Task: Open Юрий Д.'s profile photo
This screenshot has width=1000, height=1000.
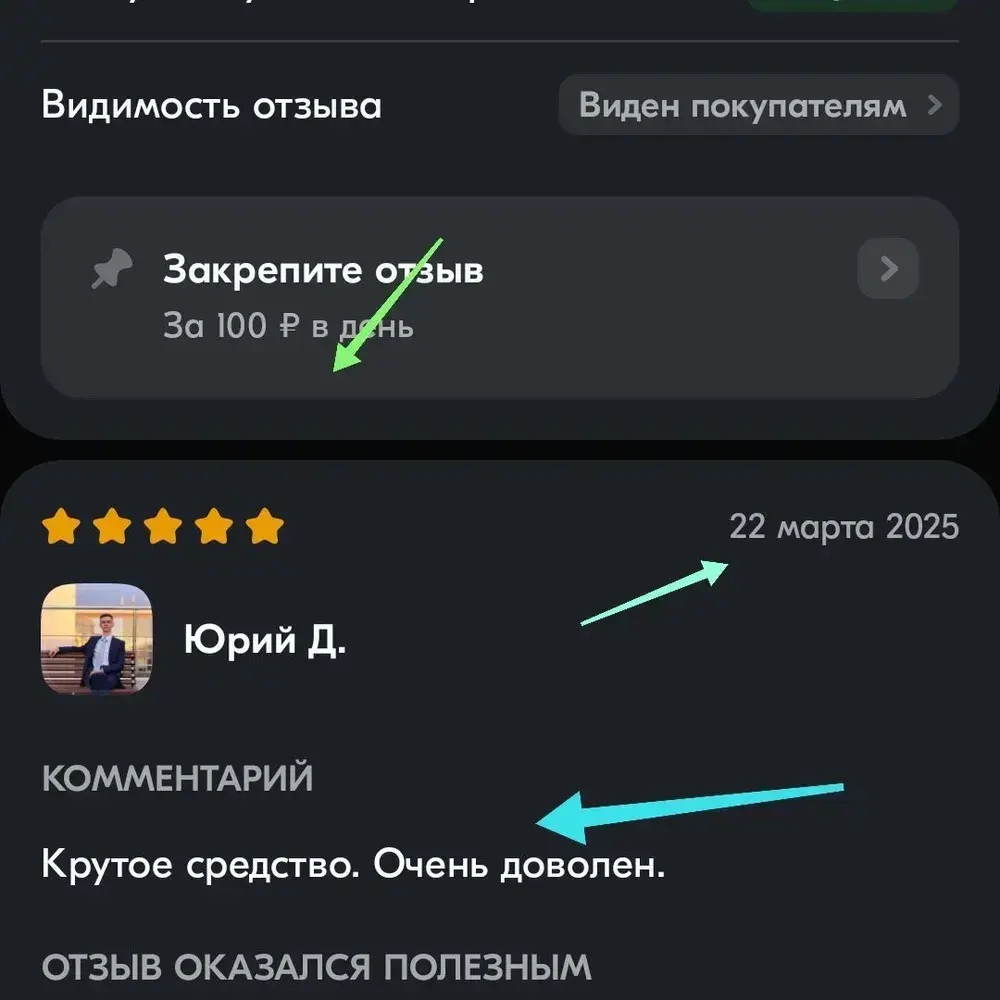Action: [97, 639]
